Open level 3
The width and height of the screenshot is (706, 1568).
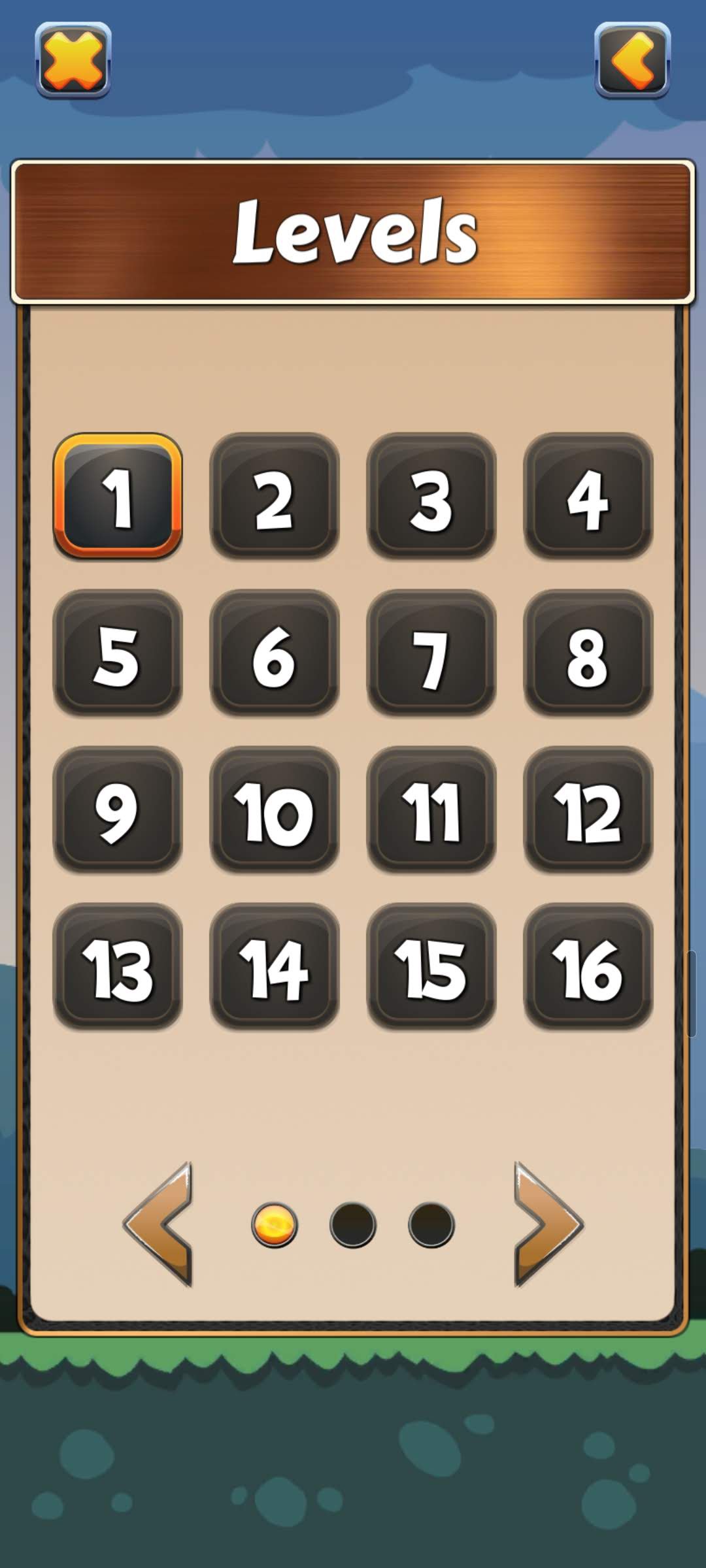(431, 496)
